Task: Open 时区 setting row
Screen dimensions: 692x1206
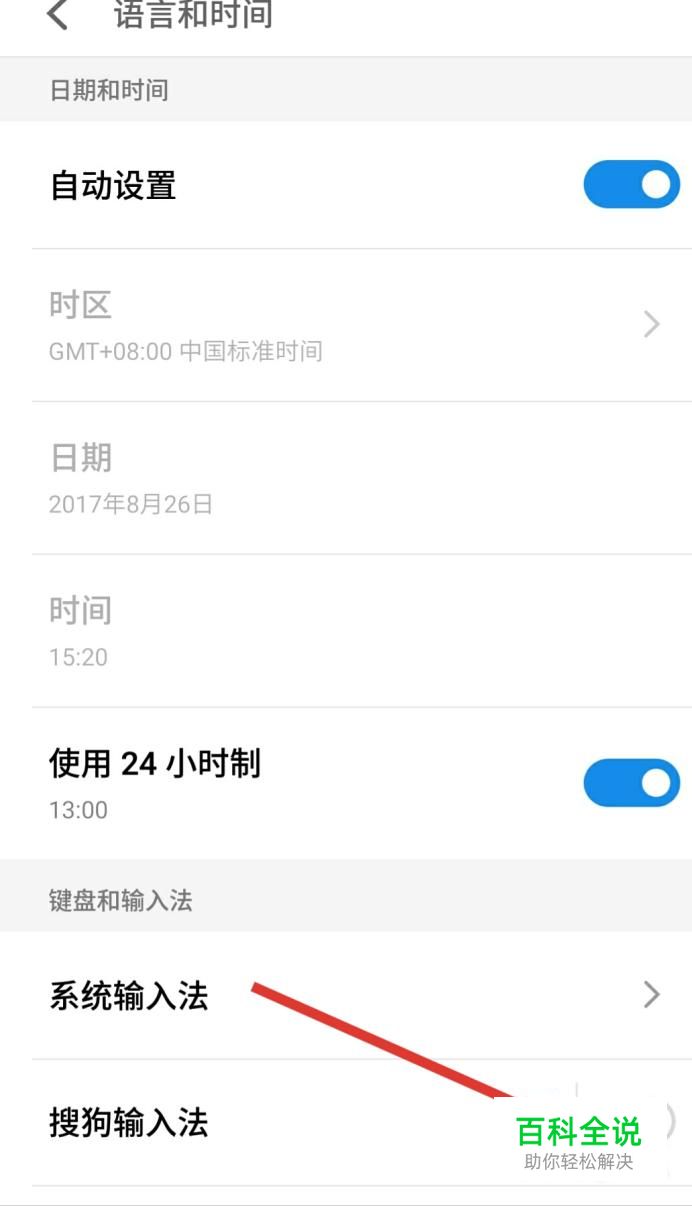Action: click(346, 325)
